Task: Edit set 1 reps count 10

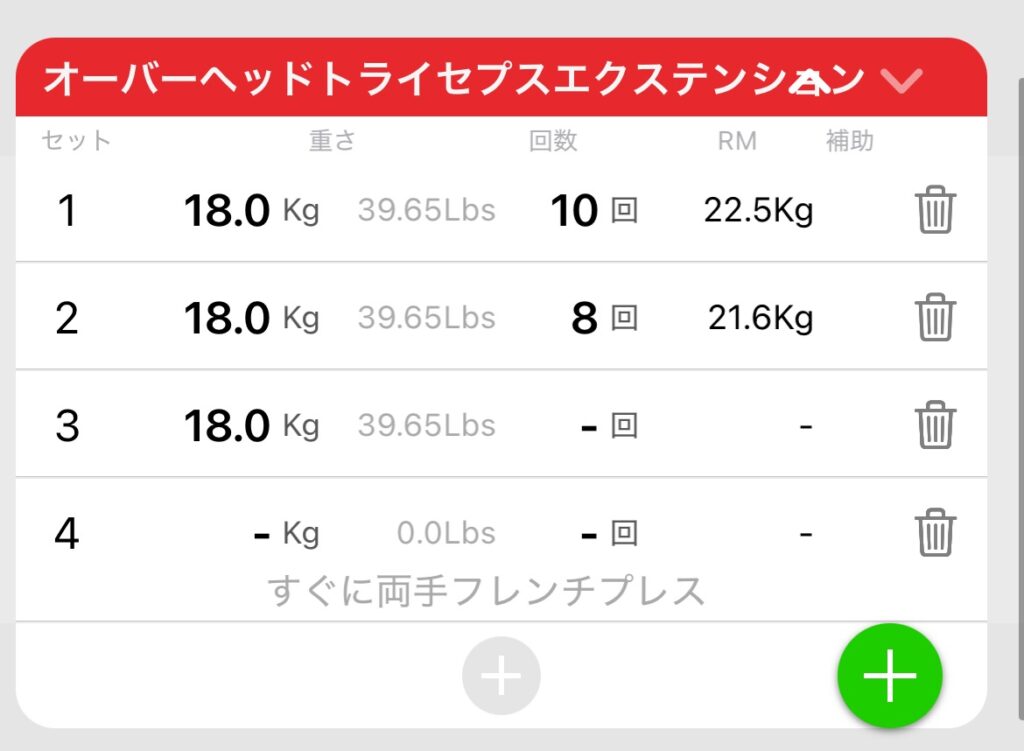Action: coord(574,211)
